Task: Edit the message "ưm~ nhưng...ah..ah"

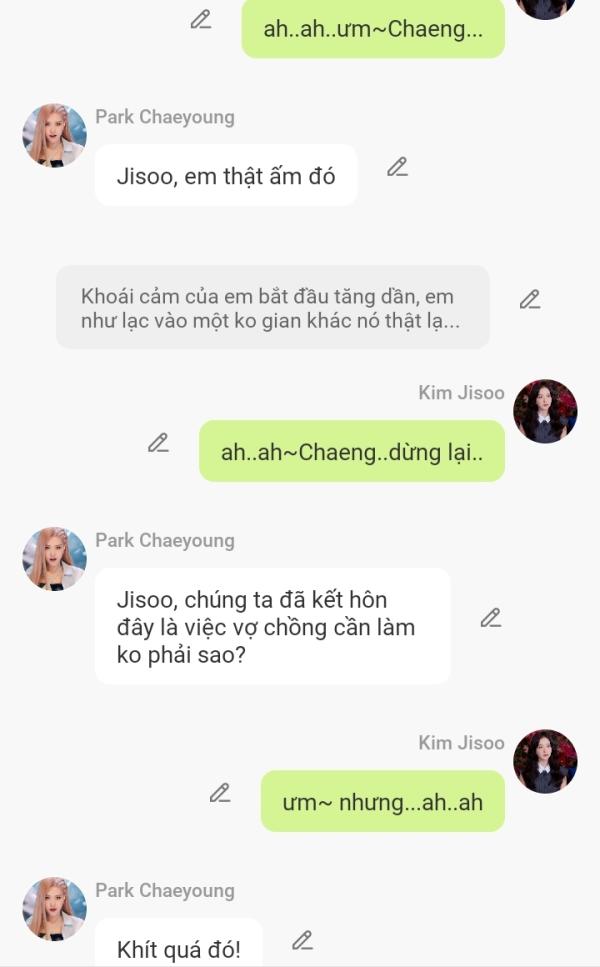Action: 220,793
